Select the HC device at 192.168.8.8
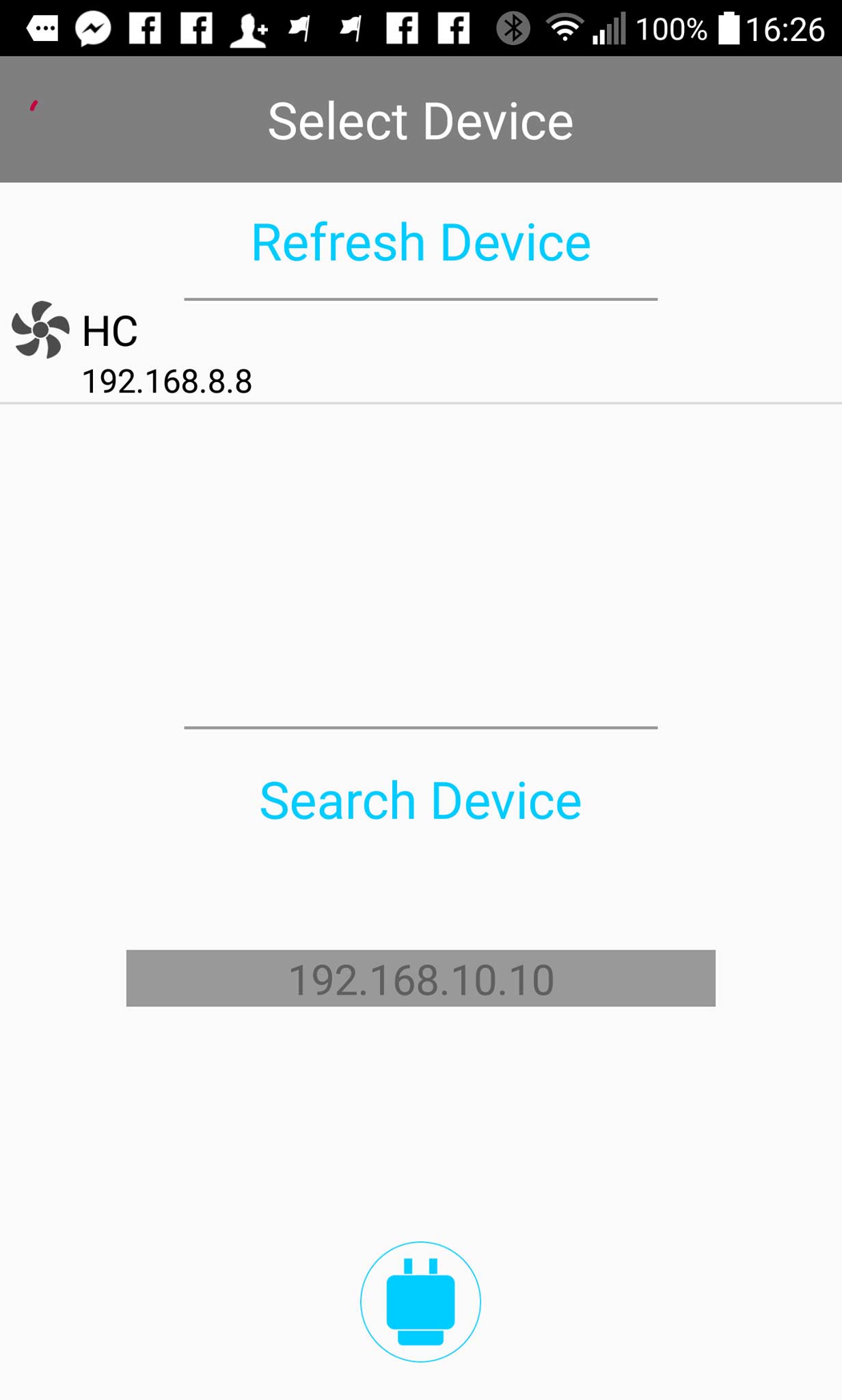This screenshot has height=1400, width=842. [x=421, y=353]
